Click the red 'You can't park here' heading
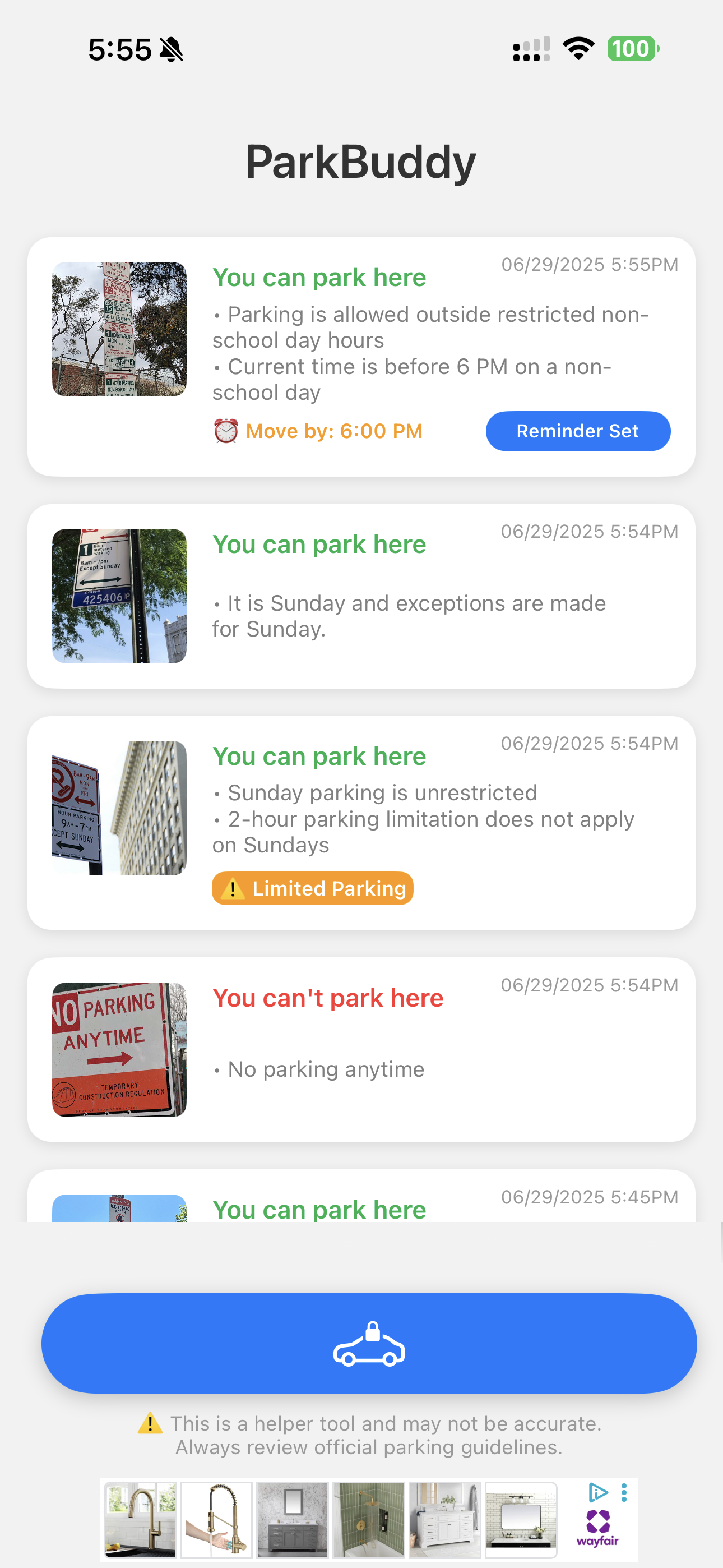The height and width of the screenshot is (1568, 723). pyautogui.click(x=327, y=998)
